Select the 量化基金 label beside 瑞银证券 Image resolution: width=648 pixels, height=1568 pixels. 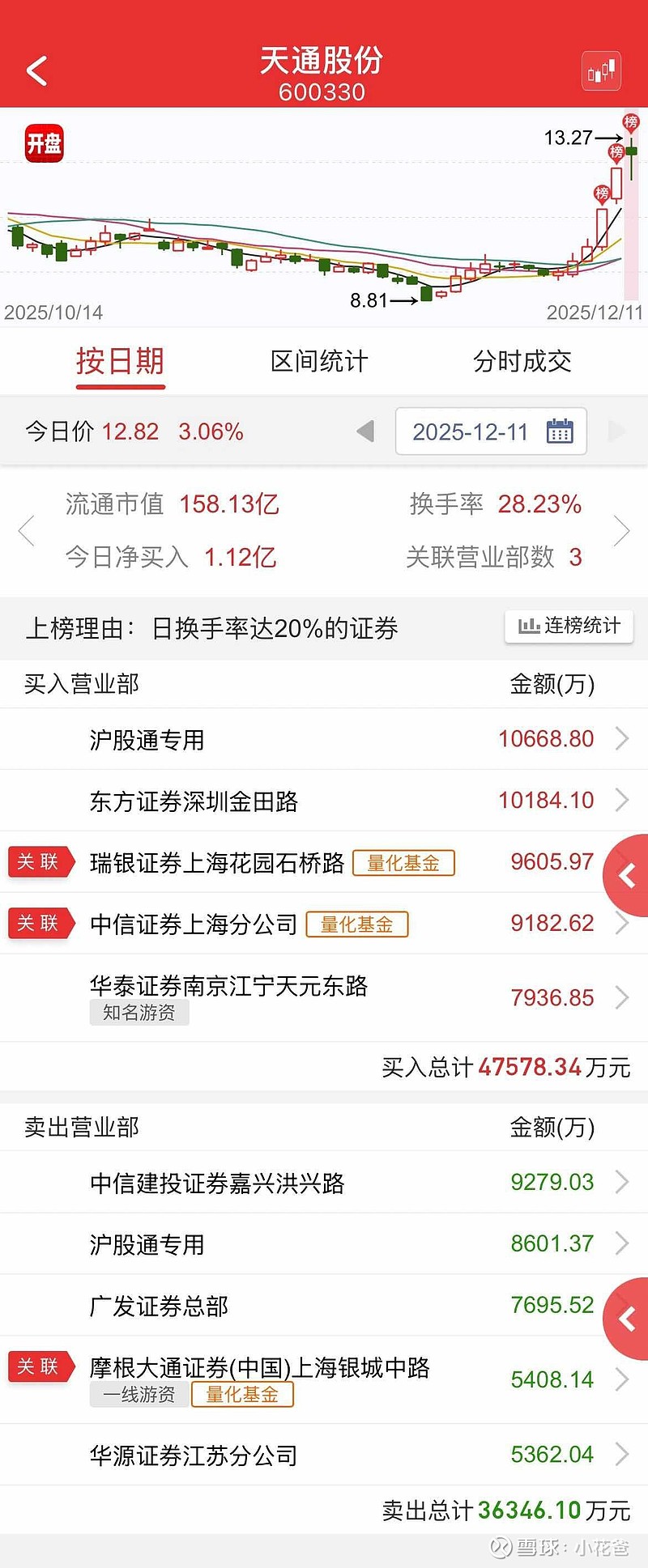pos(404,864)
